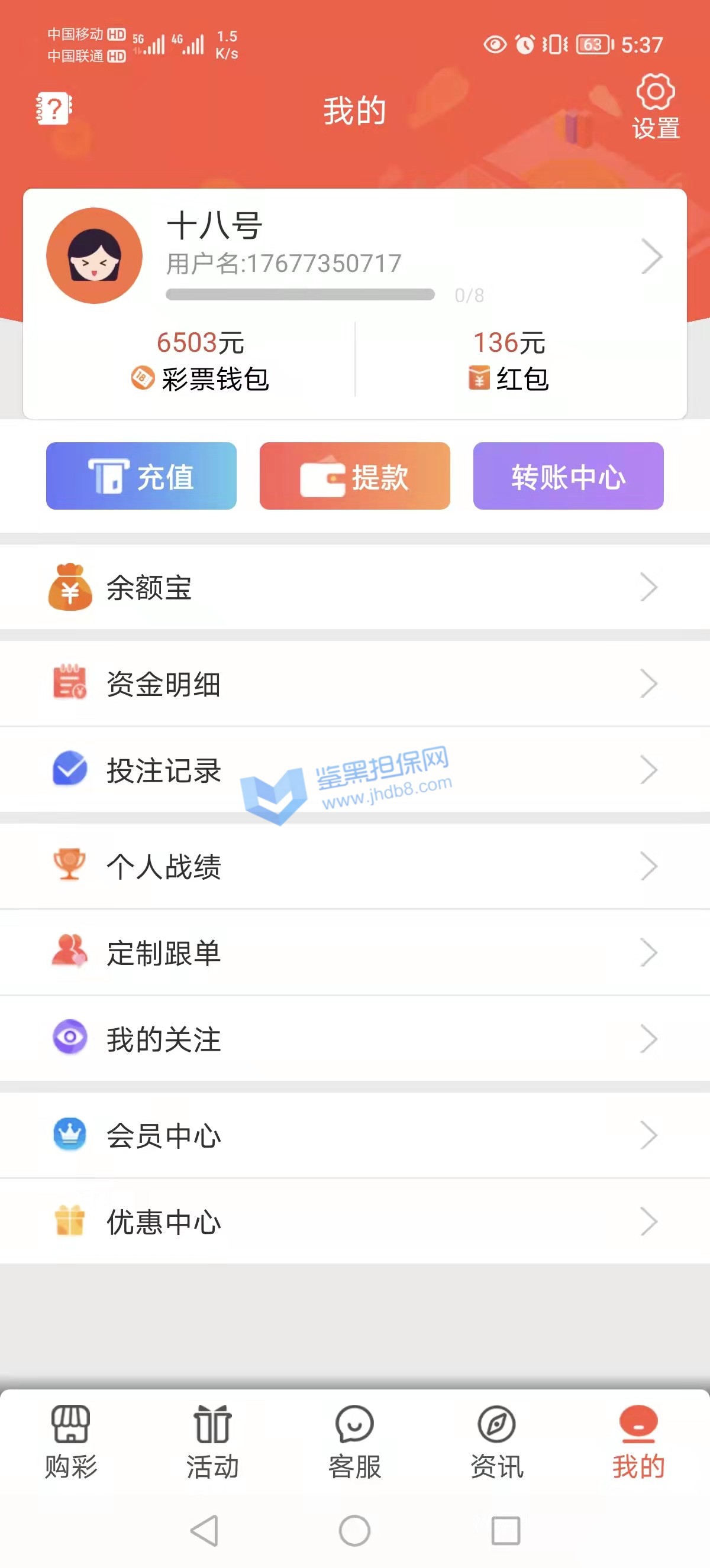The width and height of the screenshot is (710, 1568).
Task: View 资金明细
Action: pyautogui.click(x=354, y=683)
